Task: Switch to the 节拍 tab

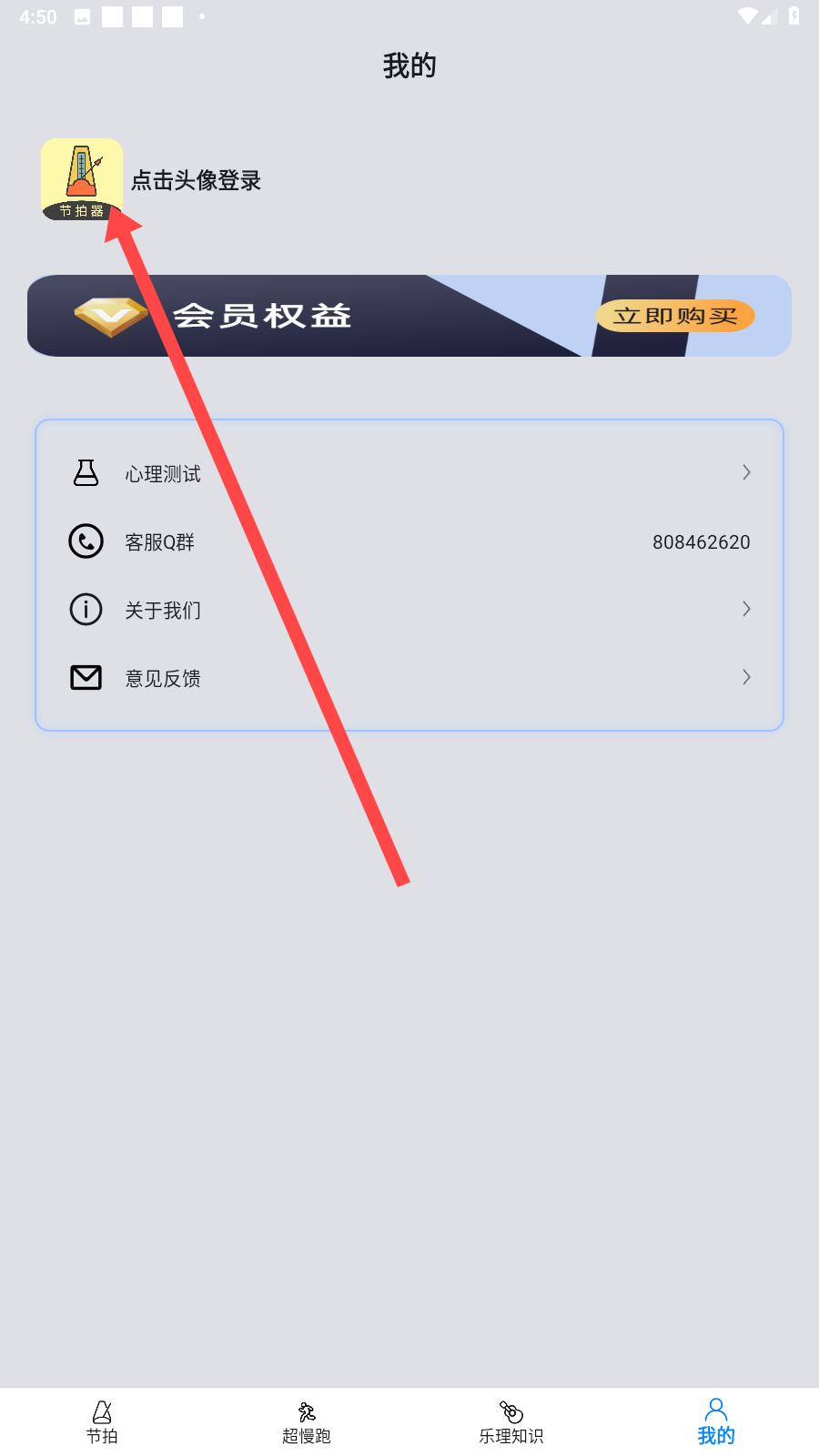Action: (102, 1422)
